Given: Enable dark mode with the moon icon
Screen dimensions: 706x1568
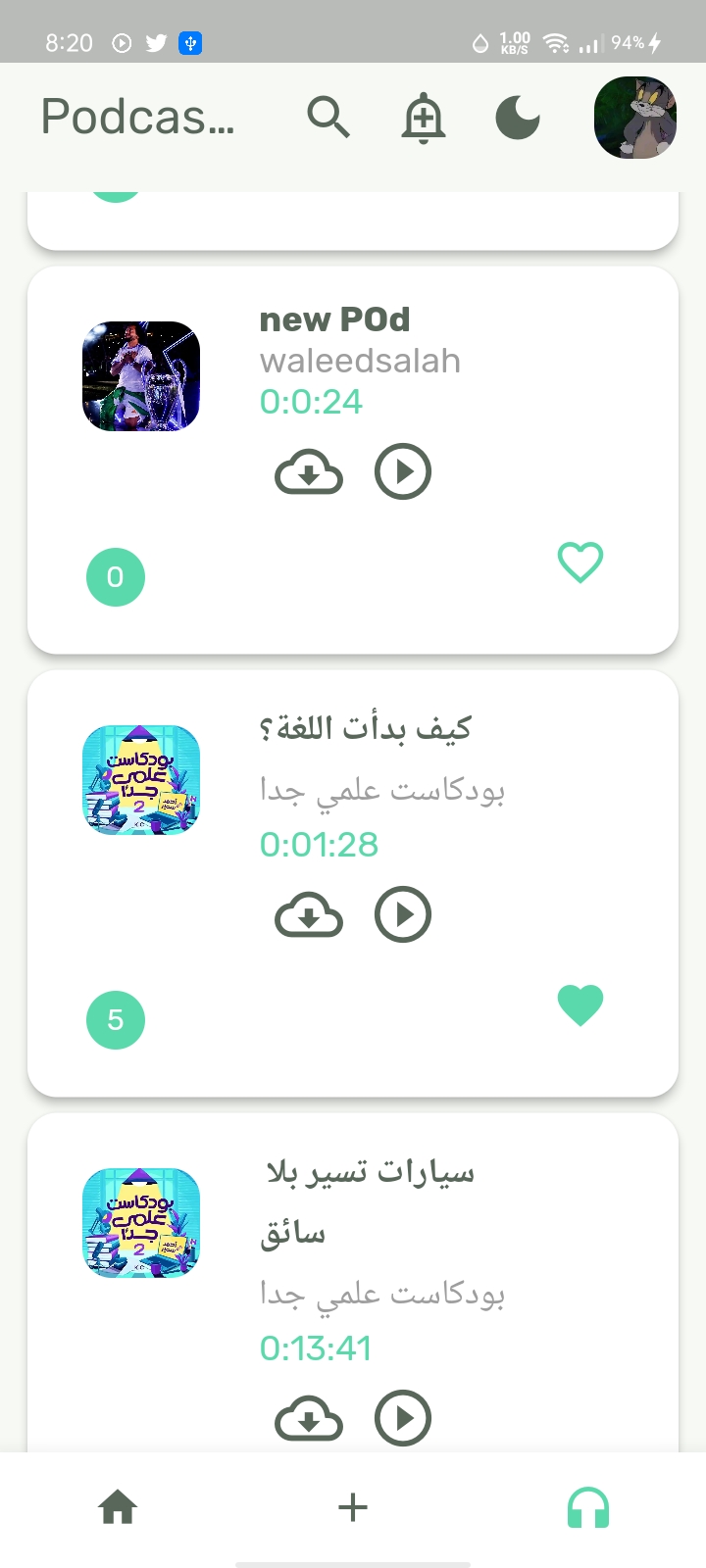Looking at the screenshot, I should pyautogui.click(x=518, y=117).
